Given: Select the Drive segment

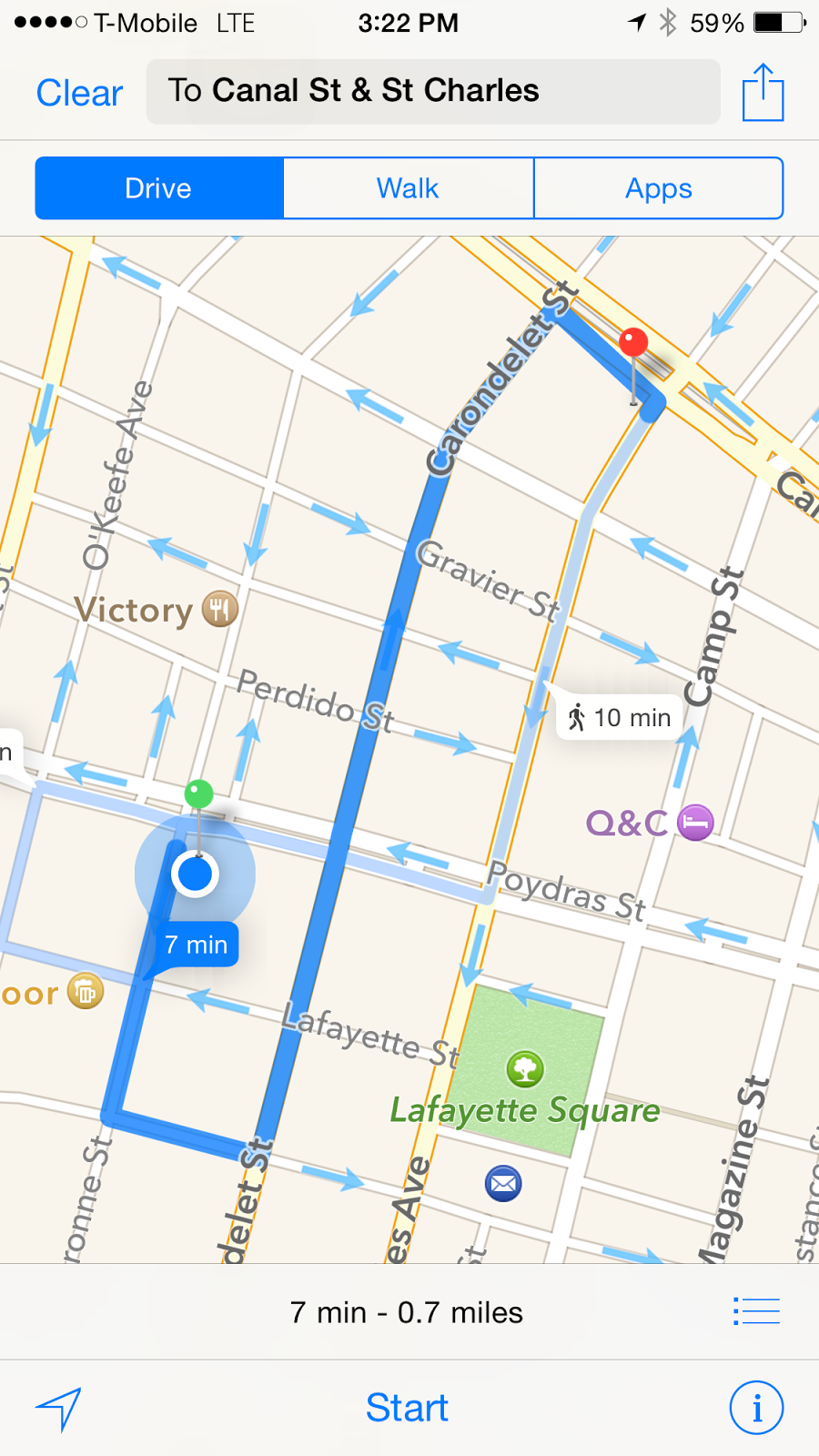Looking at the screenshot, I should [x=159, y=188].
